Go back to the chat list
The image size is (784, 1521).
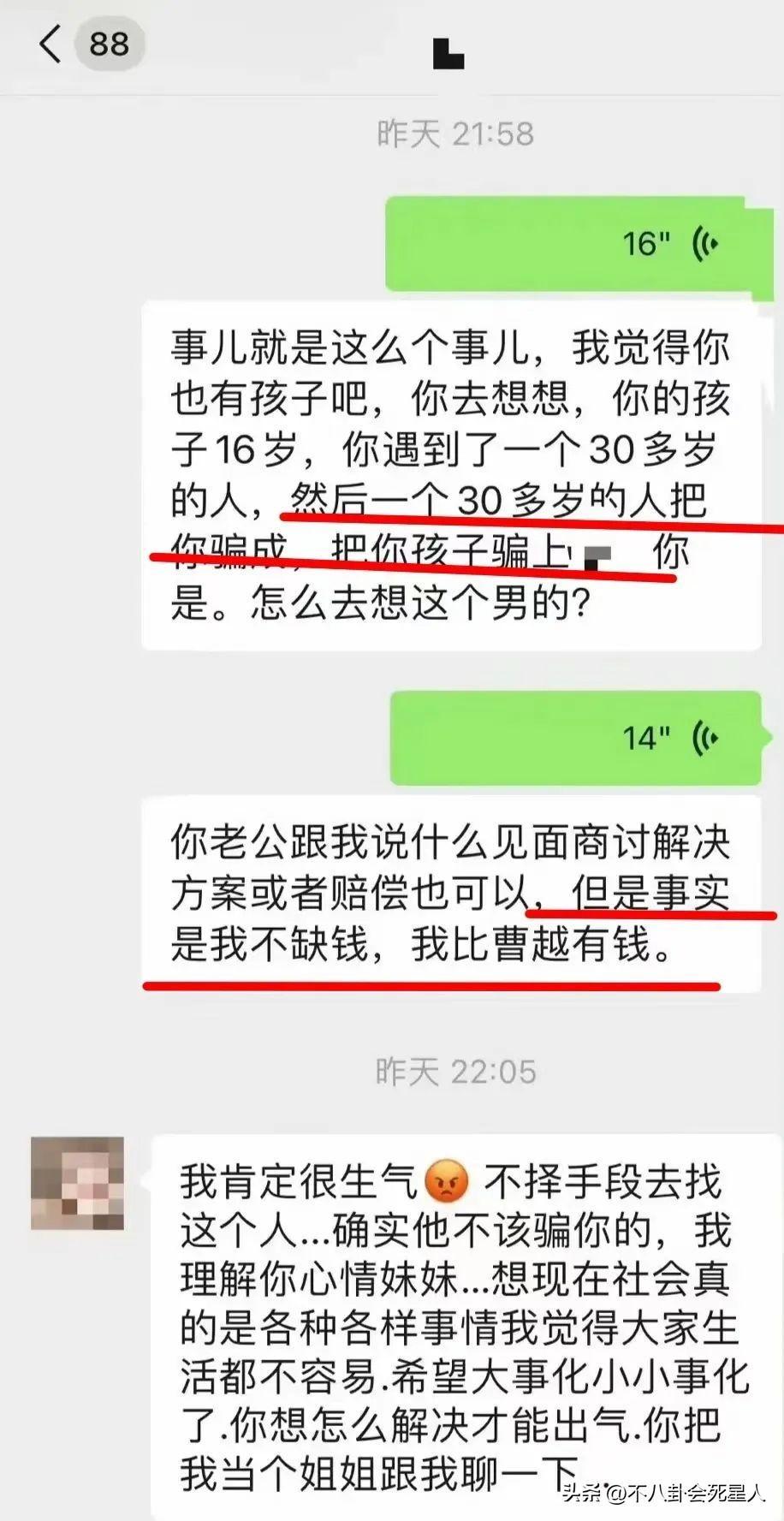pyautogui.click(x=50, y=44)
